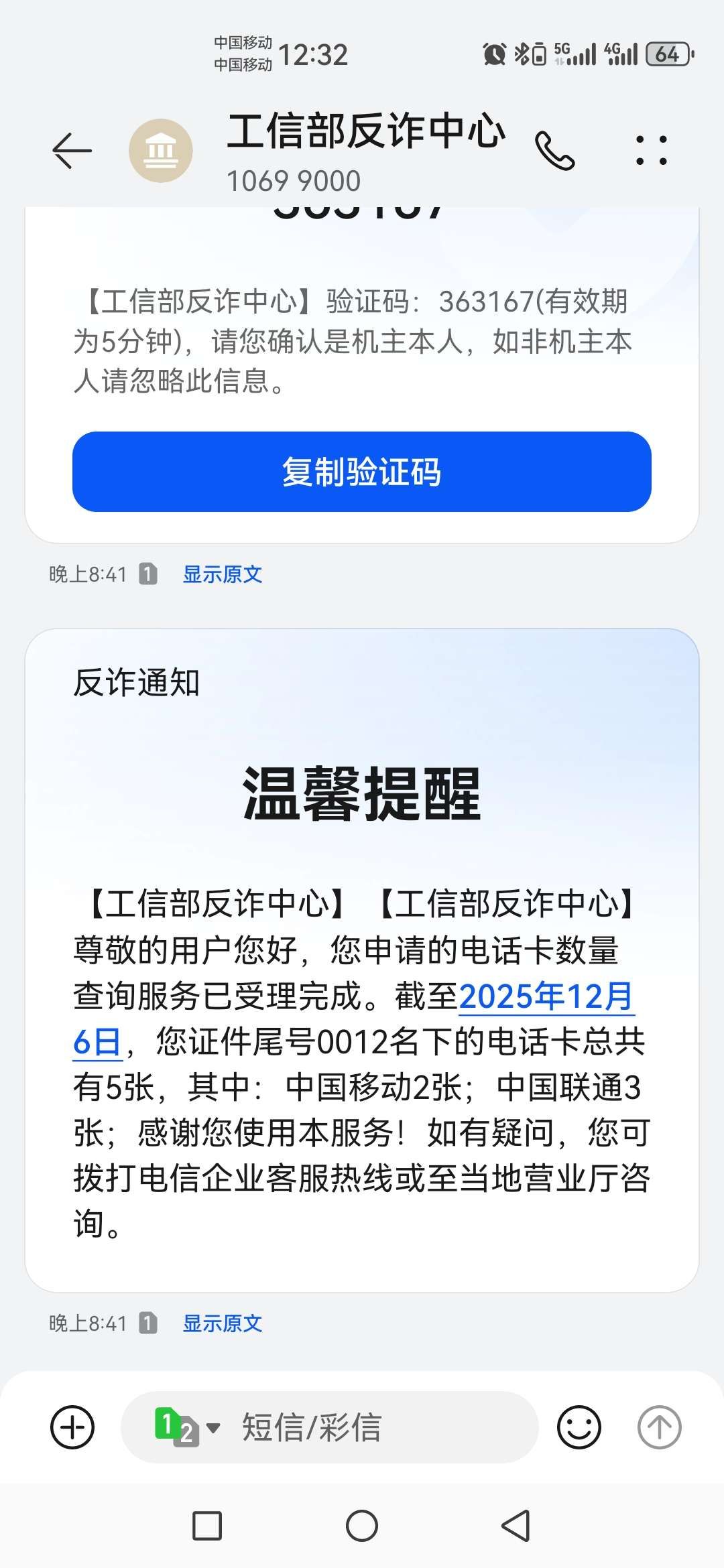Open the sender's contact avatar
The image size is (724, 1568).
tap(161, 151)
